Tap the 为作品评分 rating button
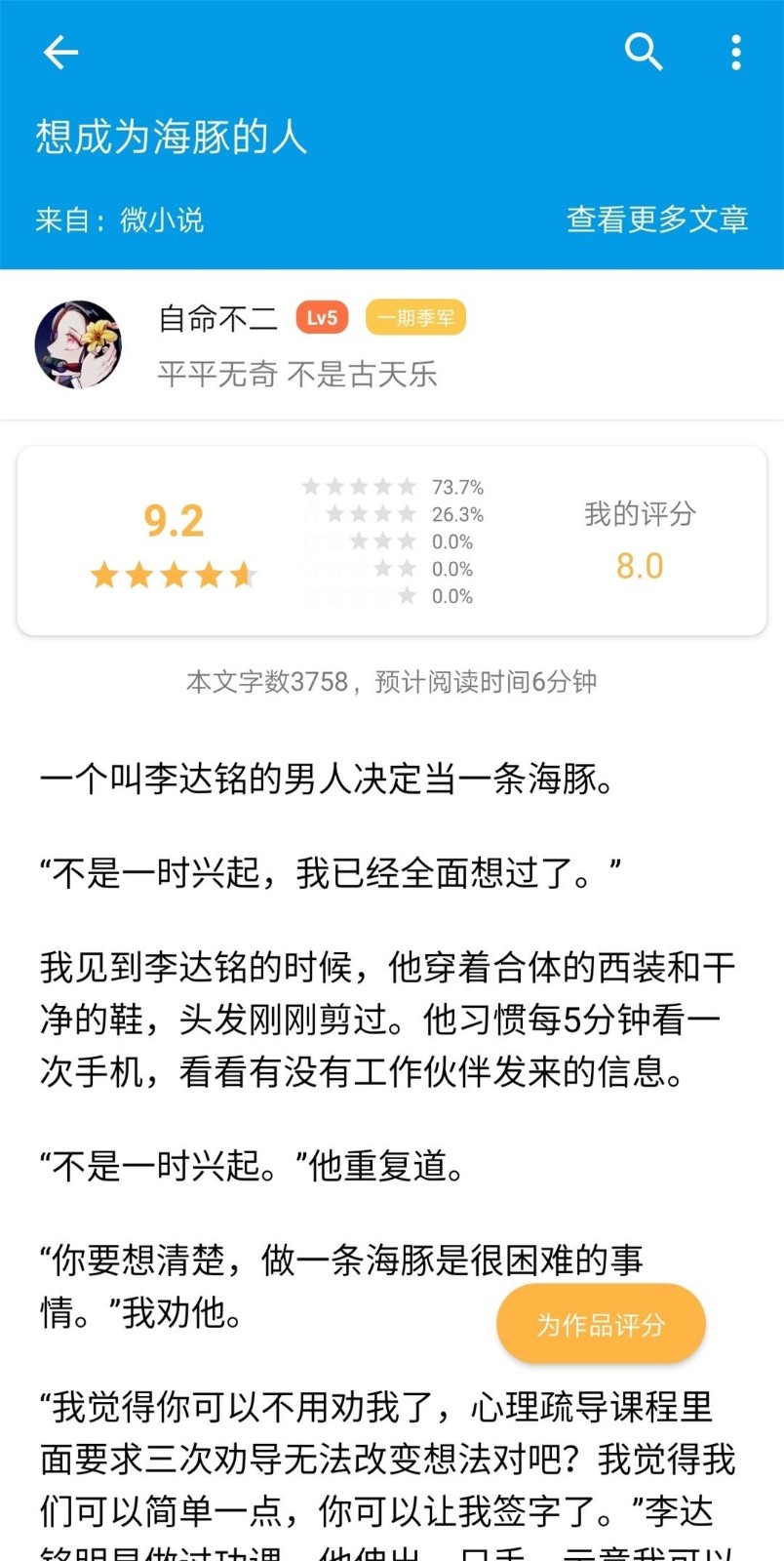The image size is (784, 1561). 601,1324
